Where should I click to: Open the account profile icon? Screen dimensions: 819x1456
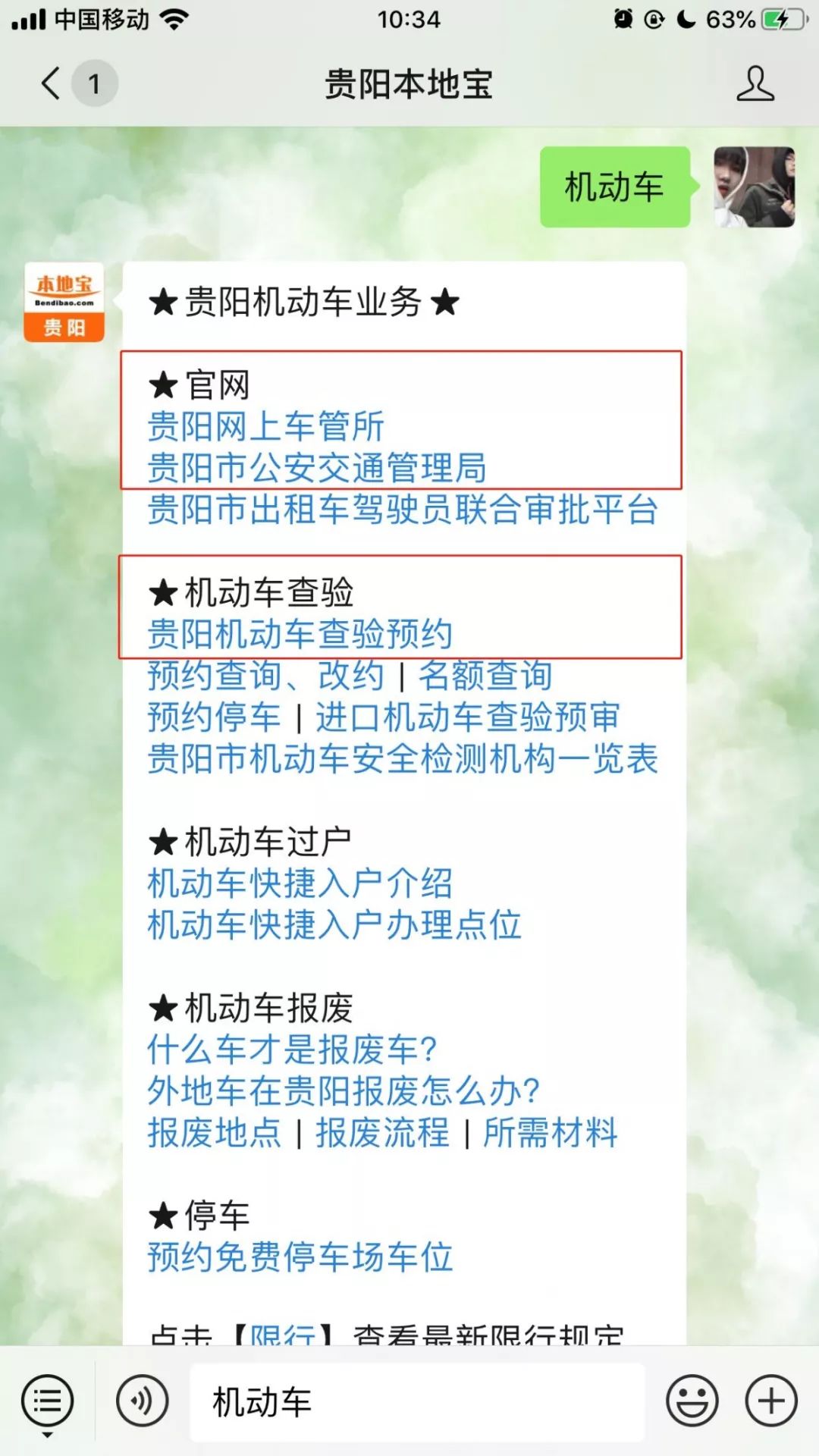pos(755,83)
